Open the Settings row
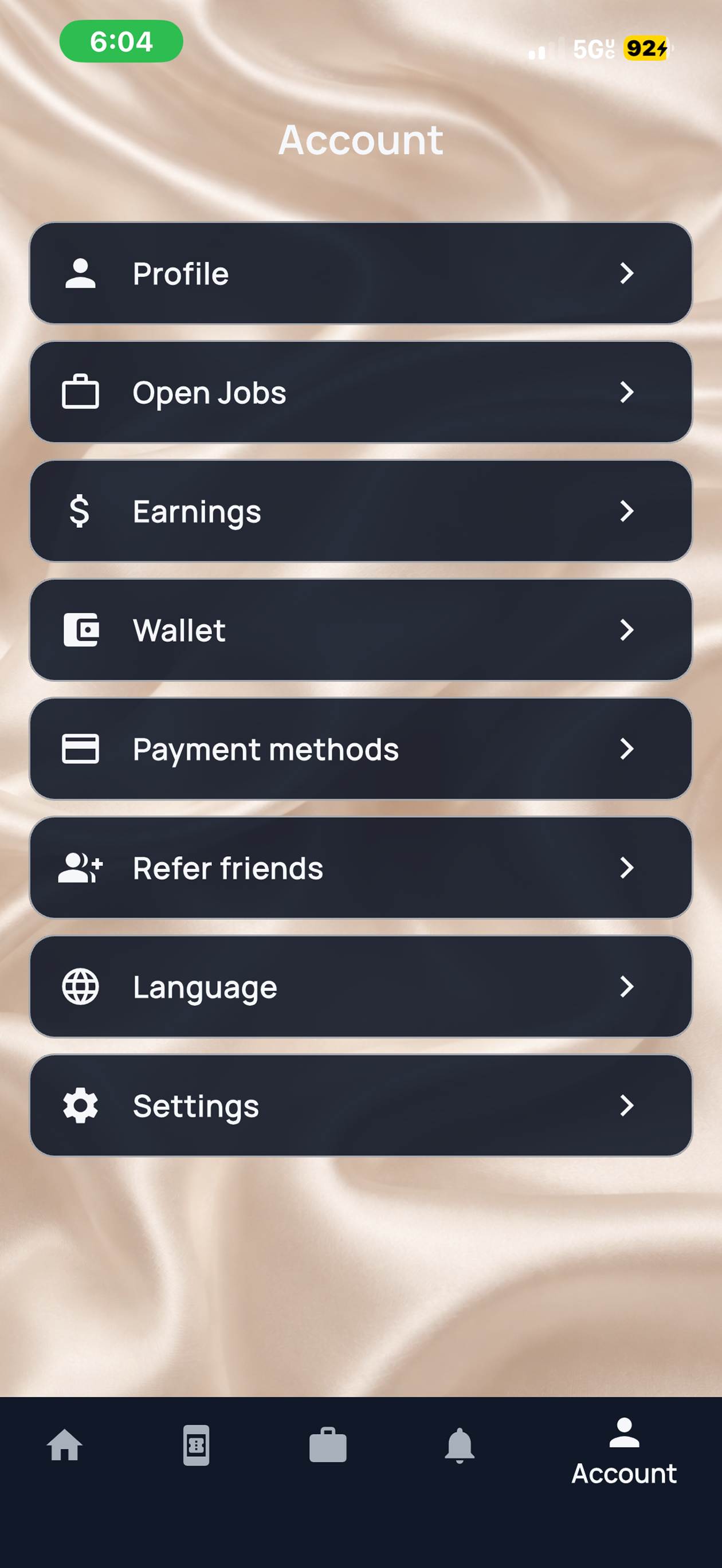Screen dimensions: 722x1568 coord(361,1106)
